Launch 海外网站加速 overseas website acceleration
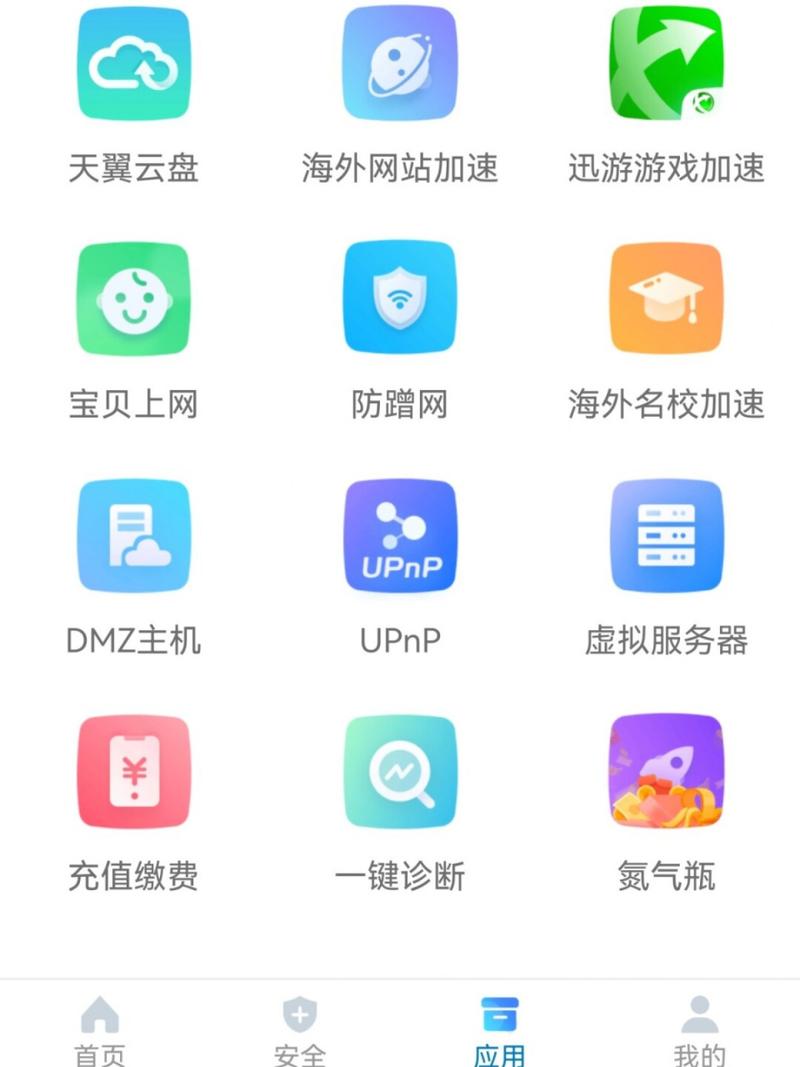Image resolution: width=800 pixels, height=1067 pixels. click(x=400, y=63)
